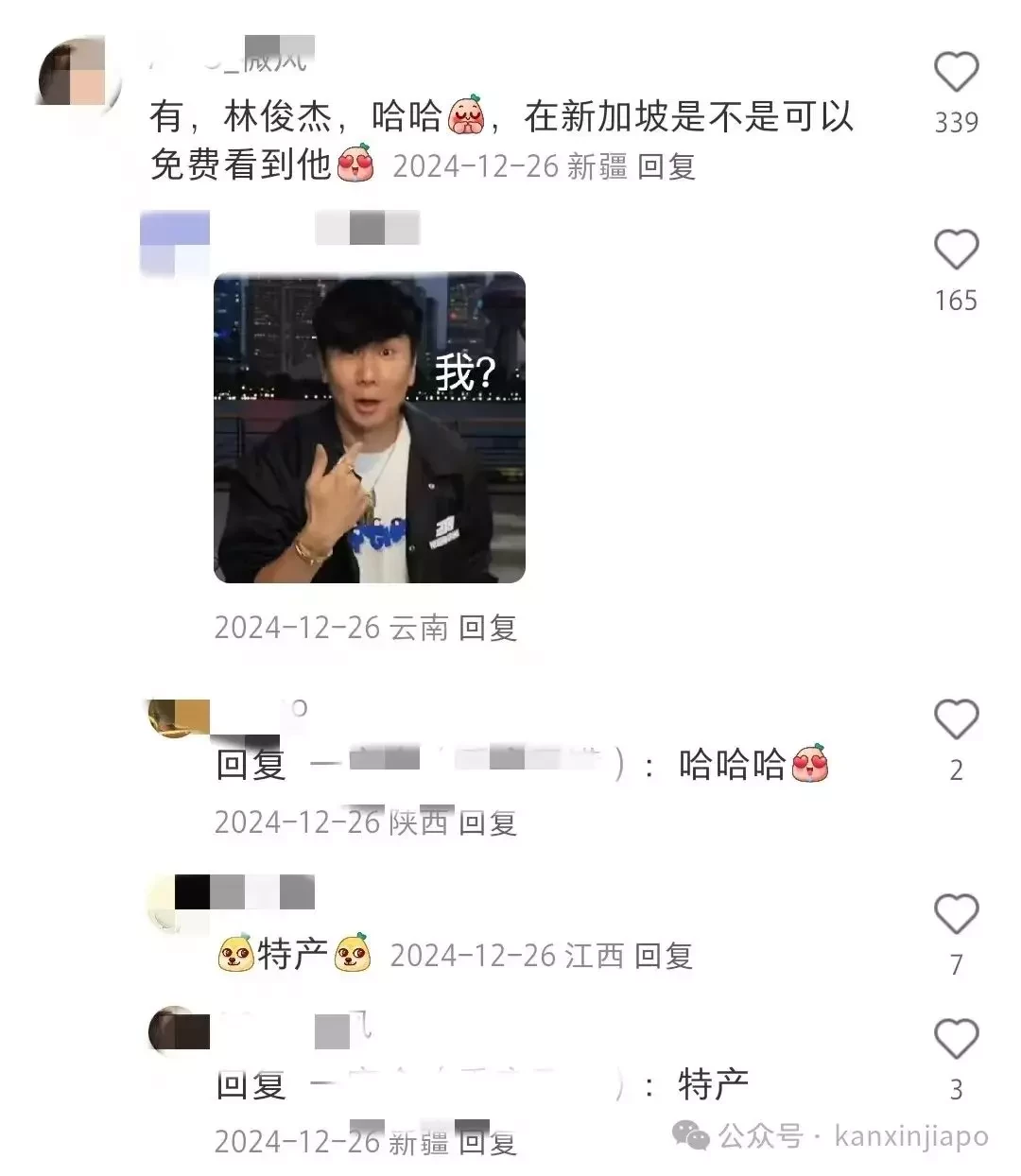1021x1176 pixels.
Task: Like the reply with the 我? image
Action: (956, 251)
